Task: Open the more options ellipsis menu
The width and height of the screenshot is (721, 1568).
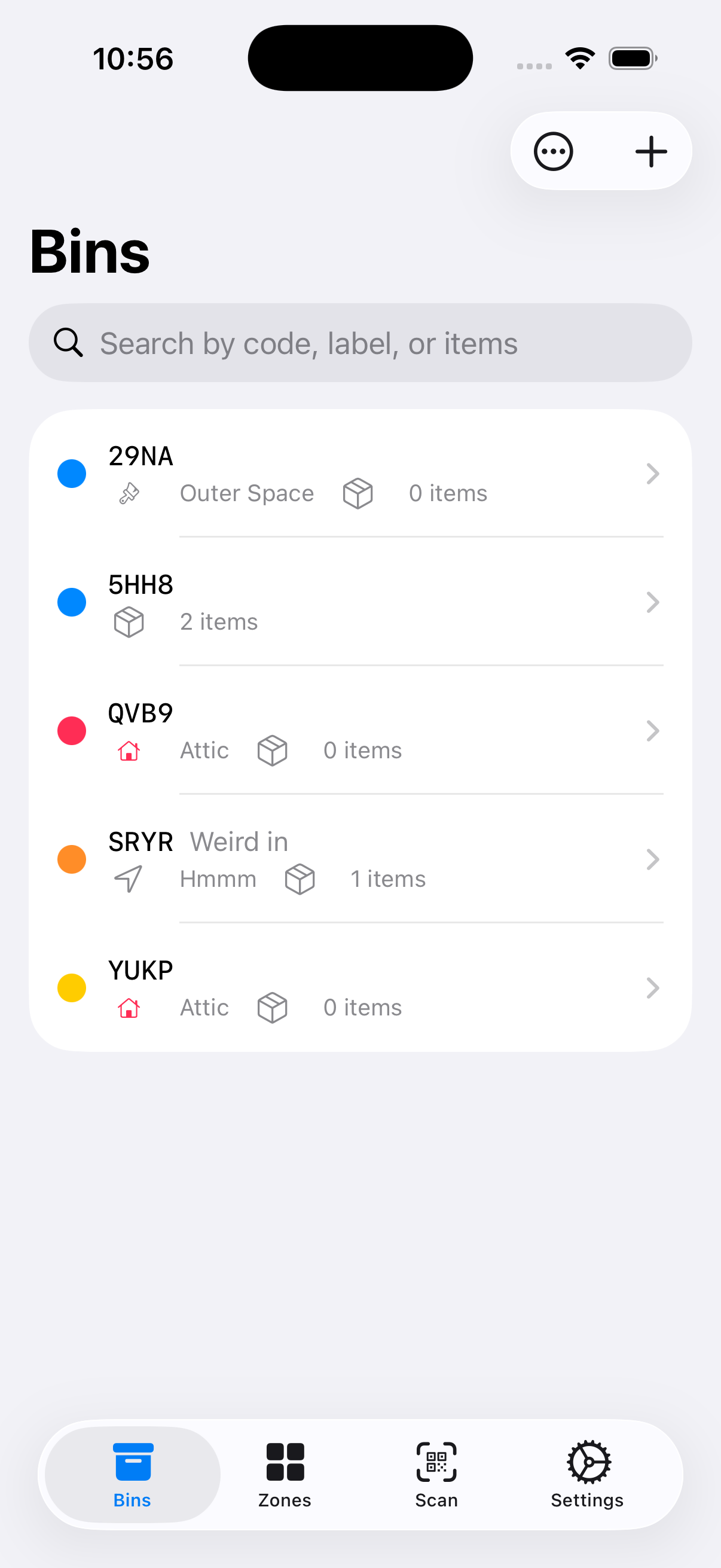Action: click(x=553, y=151)
